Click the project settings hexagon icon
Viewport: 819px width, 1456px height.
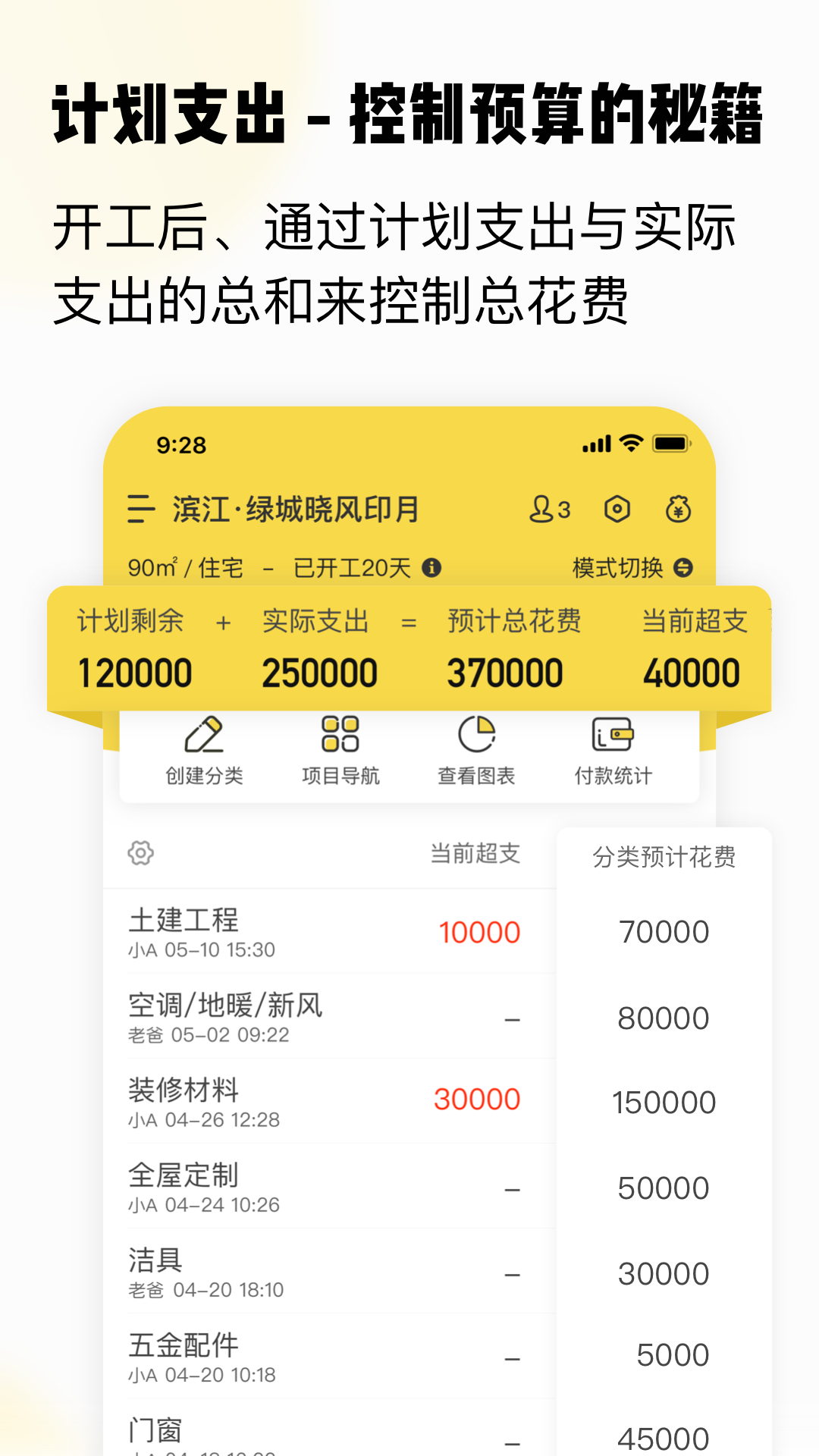(617, 510)
